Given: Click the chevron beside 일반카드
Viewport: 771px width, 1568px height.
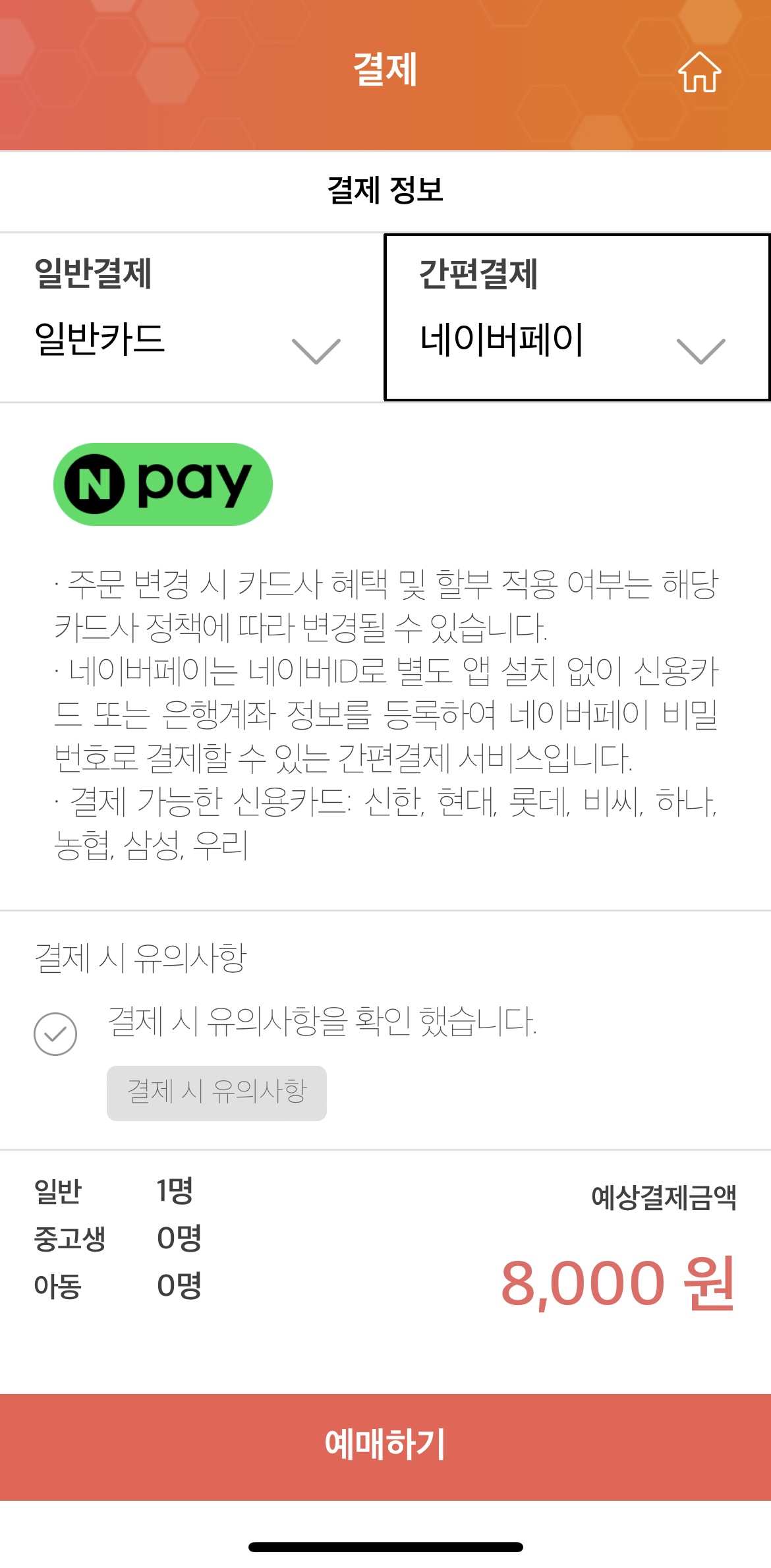Looking at the screenshot, I should coord(316,351).
